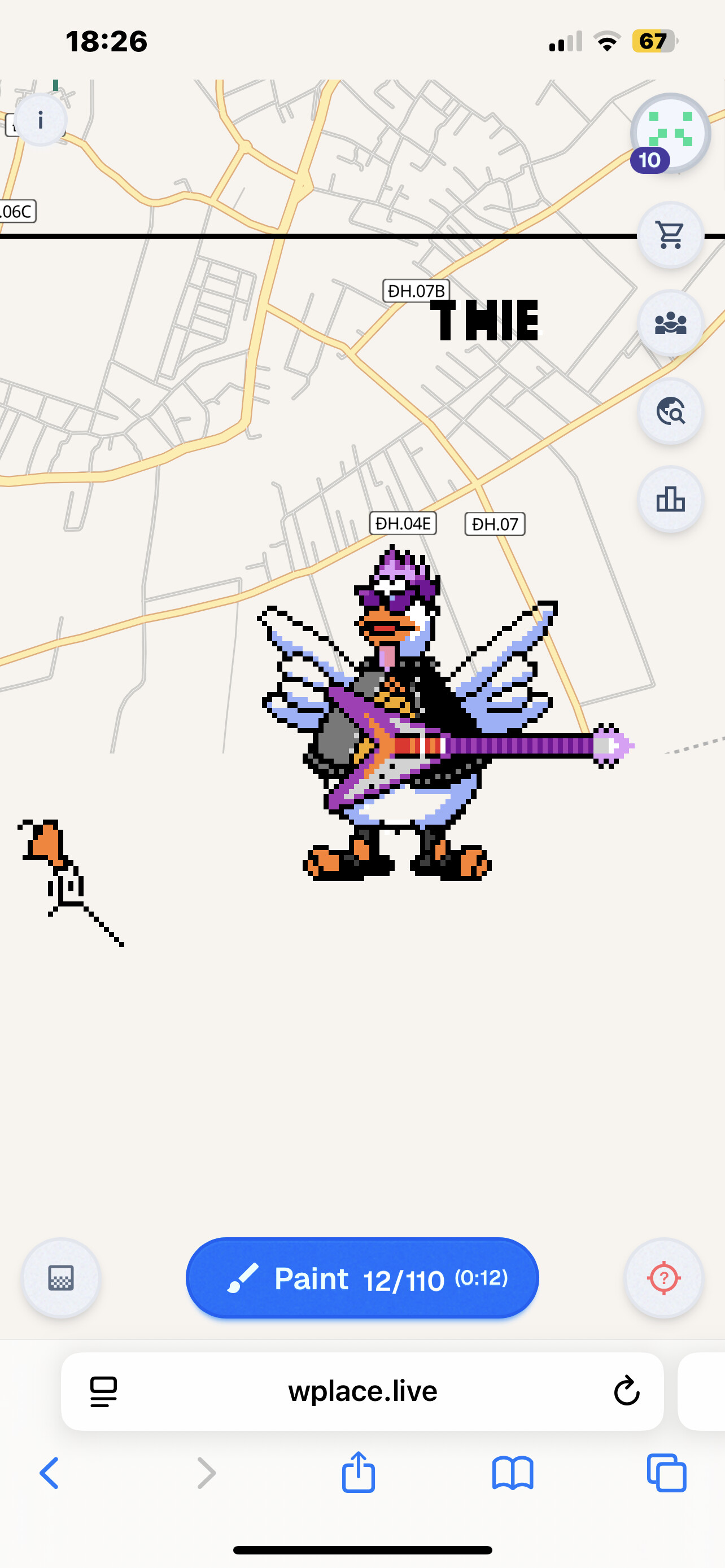Open the alliance group icon

point(670,323)
